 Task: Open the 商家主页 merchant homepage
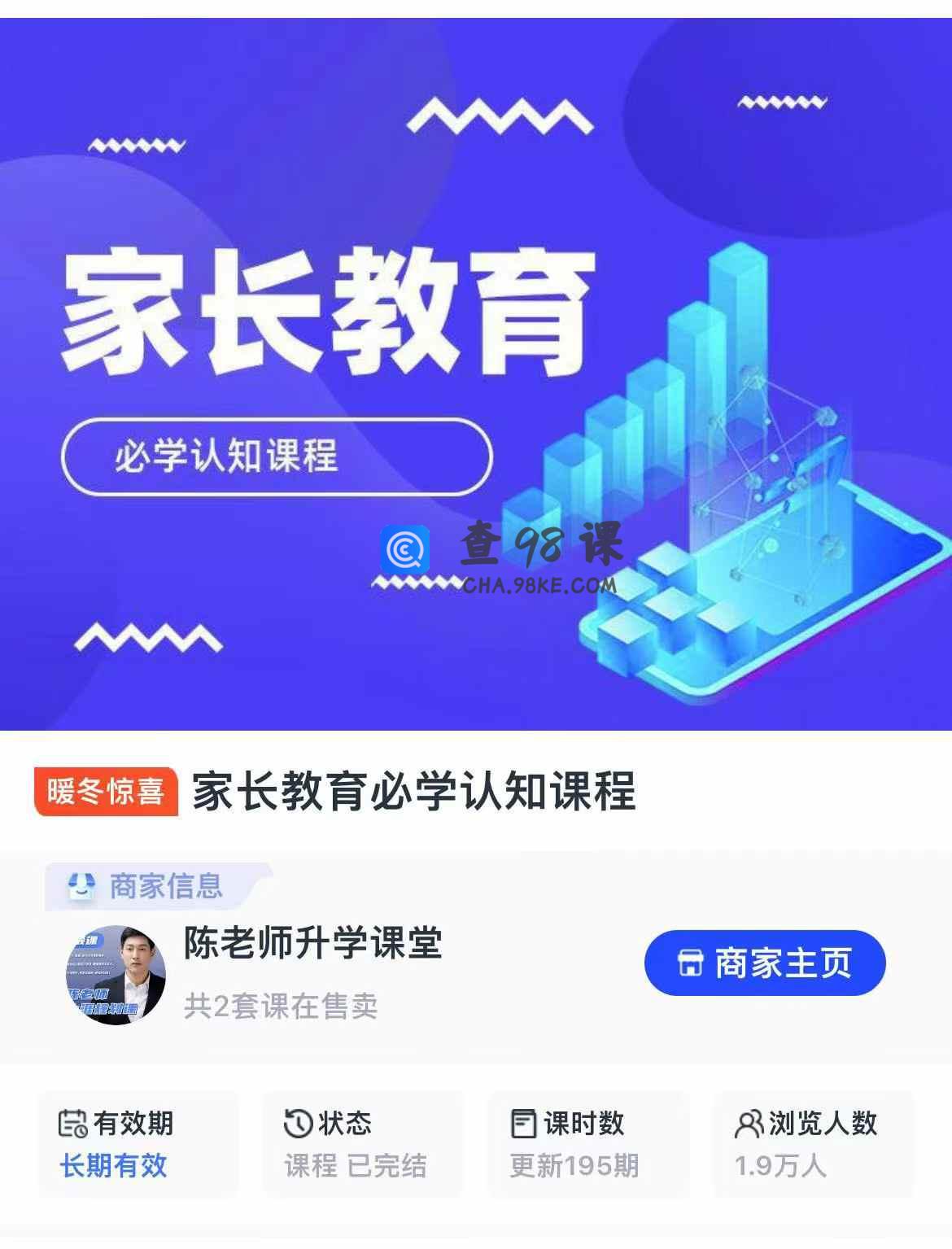[x=764, y=963]
